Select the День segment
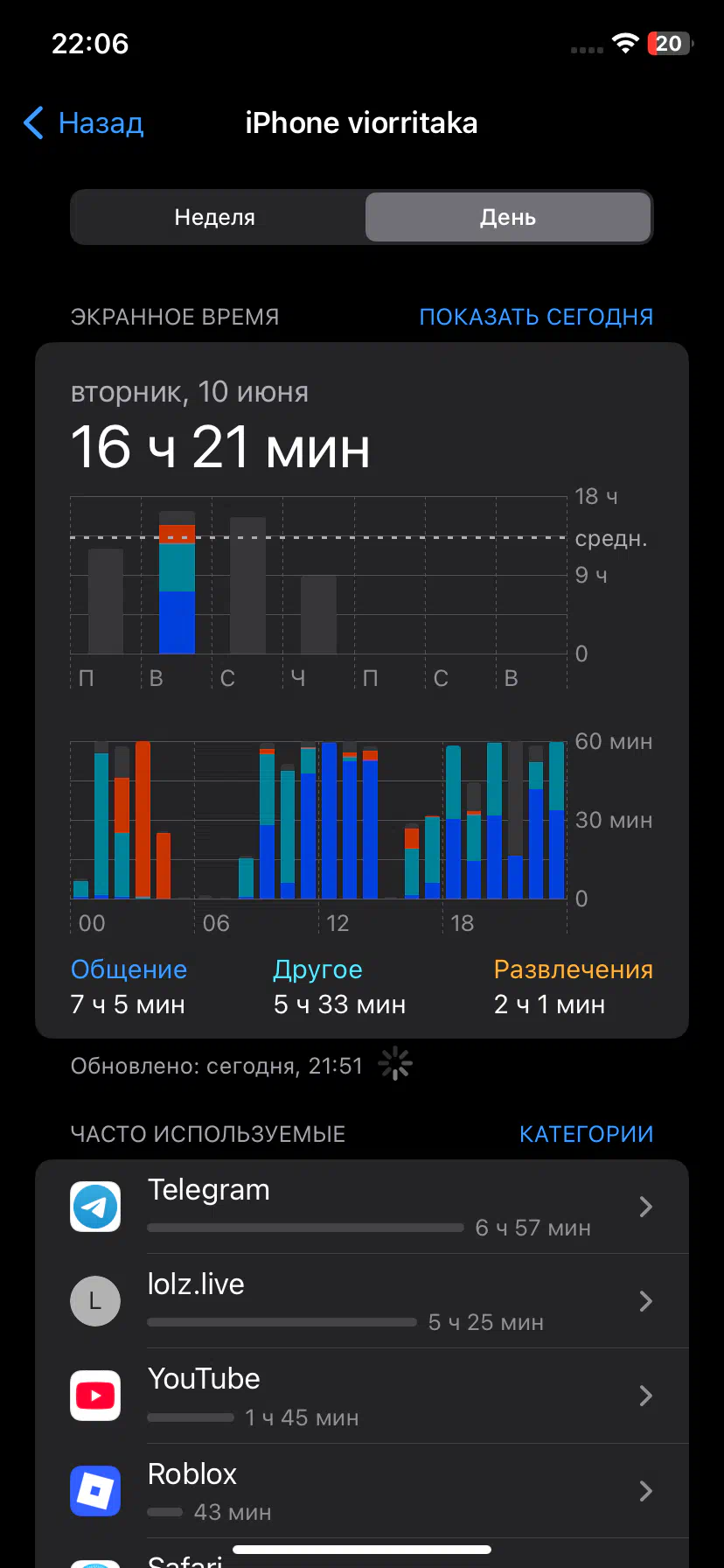The width and height of the screenshot is (724, 1568). pos(508,217)
